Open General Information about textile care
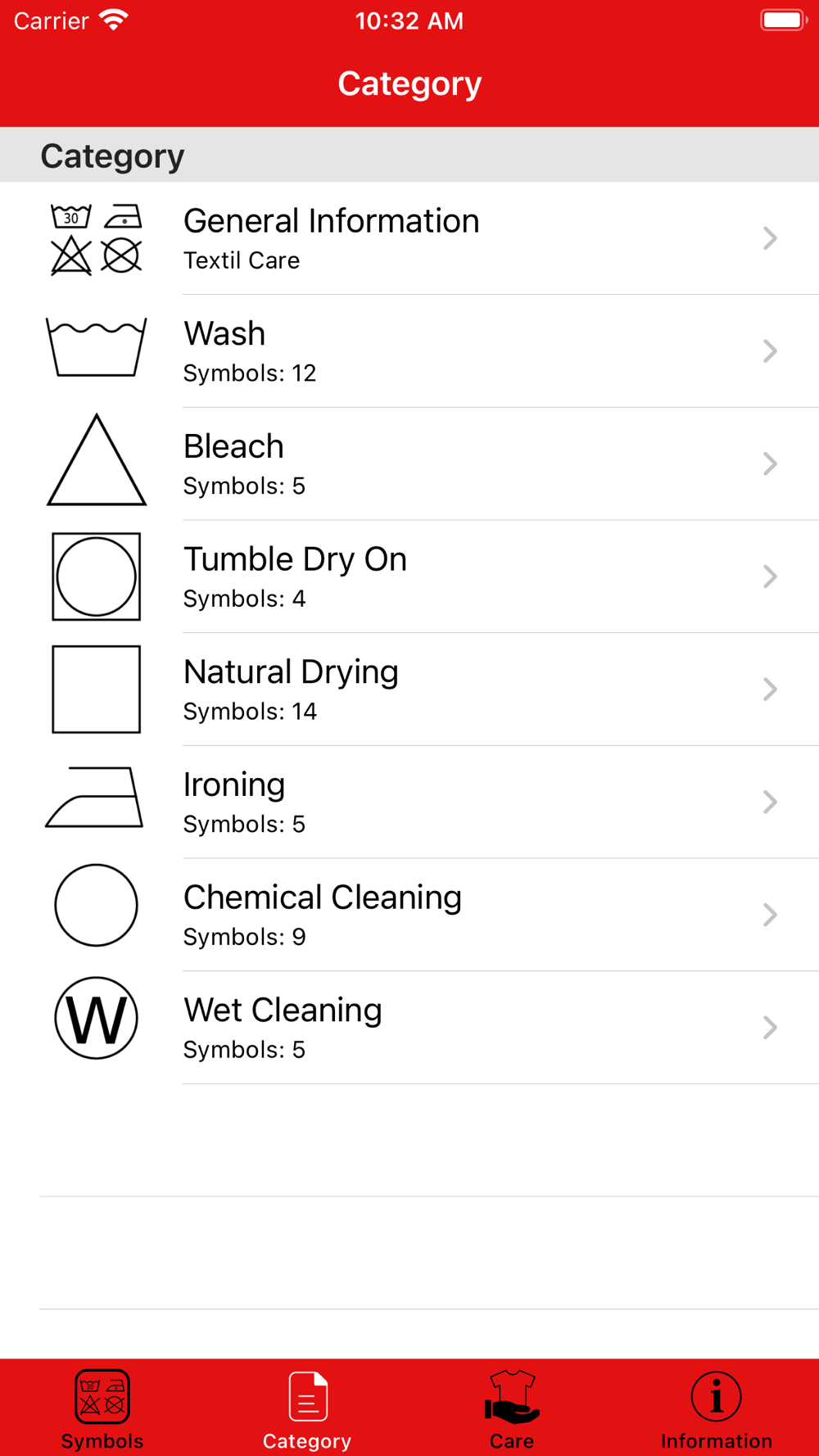This screenshot has width=819, height=1456. (x=409, y=238)
